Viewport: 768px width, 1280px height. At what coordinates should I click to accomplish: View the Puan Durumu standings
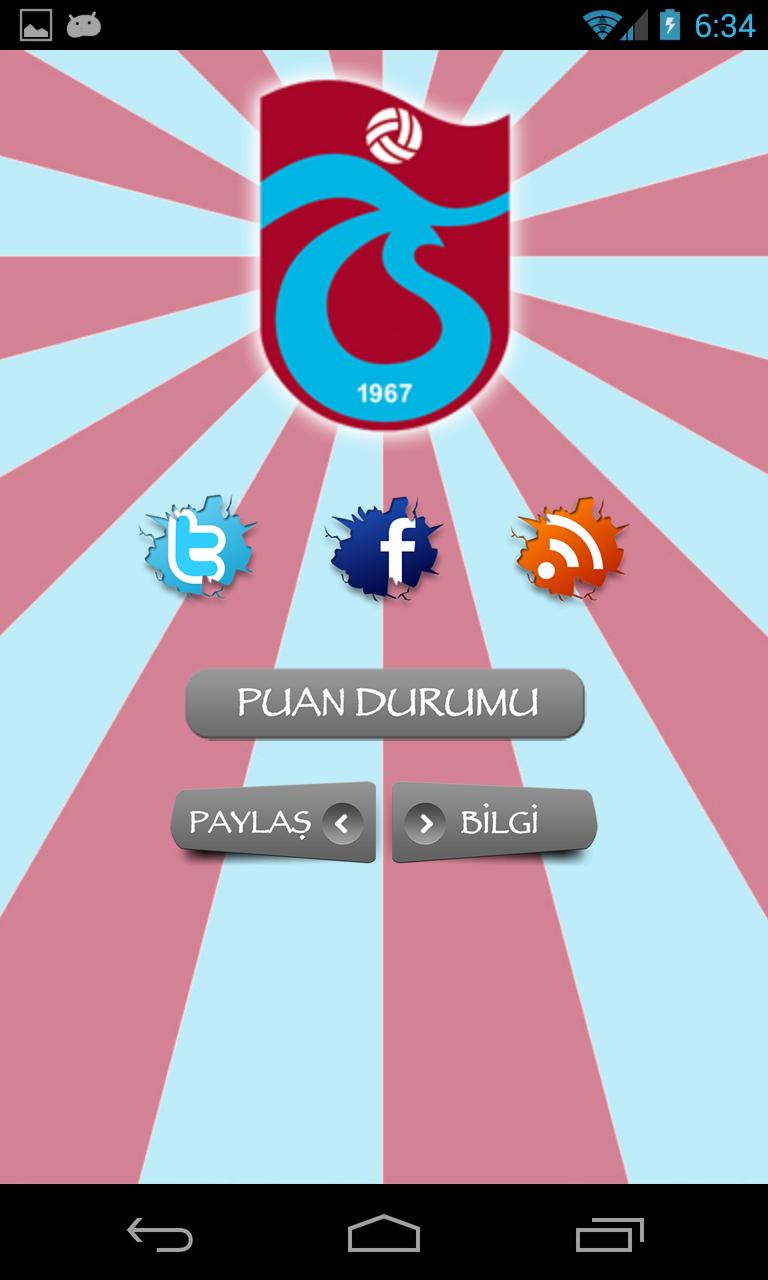pos(385,703)
